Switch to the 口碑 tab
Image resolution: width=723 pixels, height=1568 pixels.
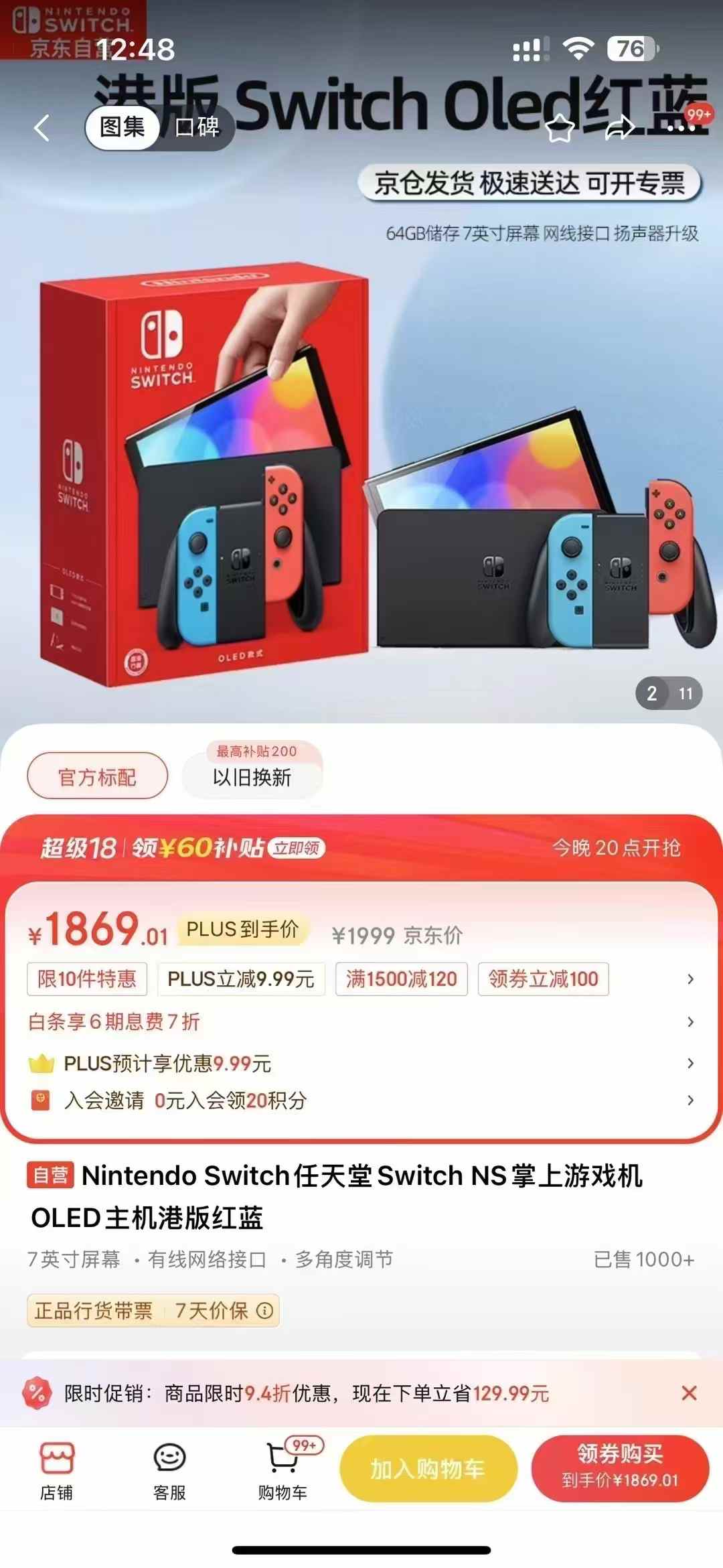coord(197,128)
